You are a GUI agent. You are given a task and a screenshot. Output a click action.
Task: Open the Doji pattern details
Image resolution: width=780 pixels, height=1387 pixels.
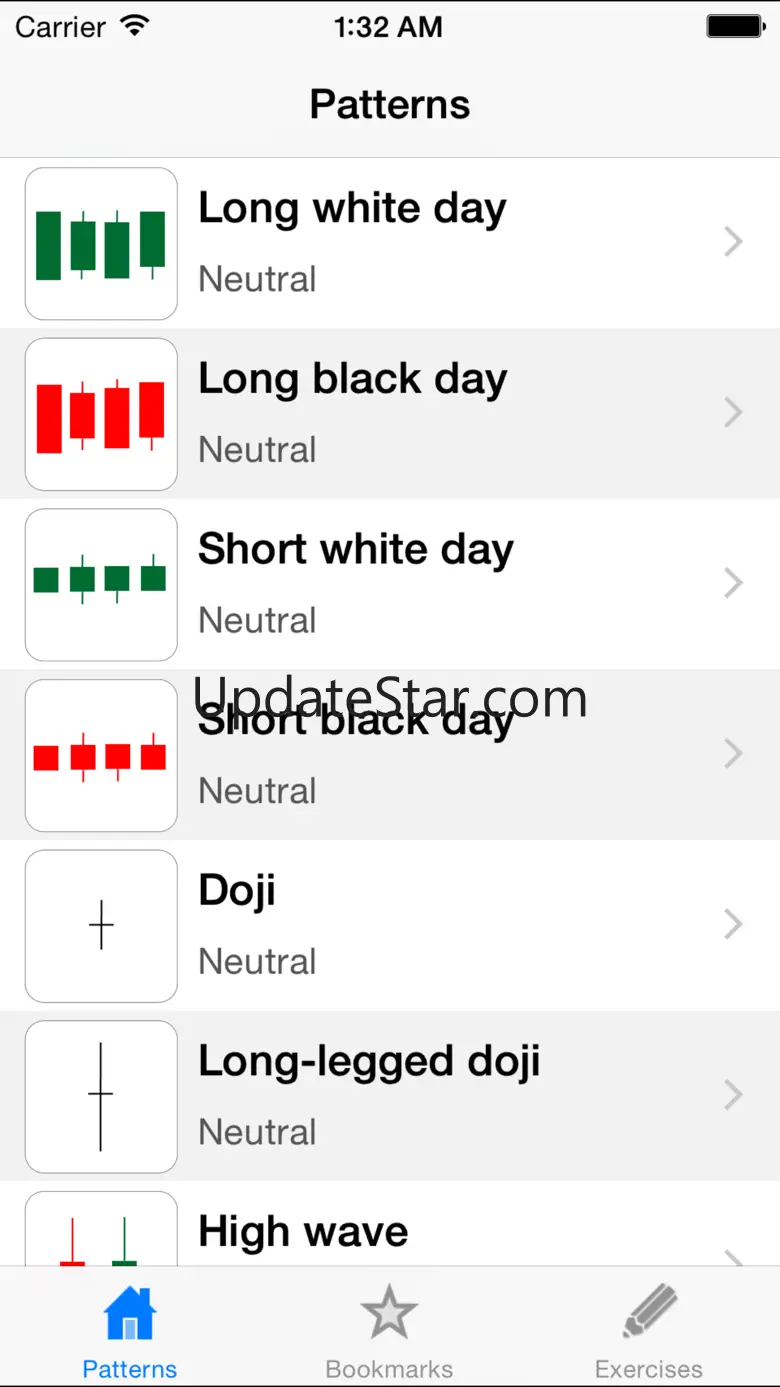[390, 925]
